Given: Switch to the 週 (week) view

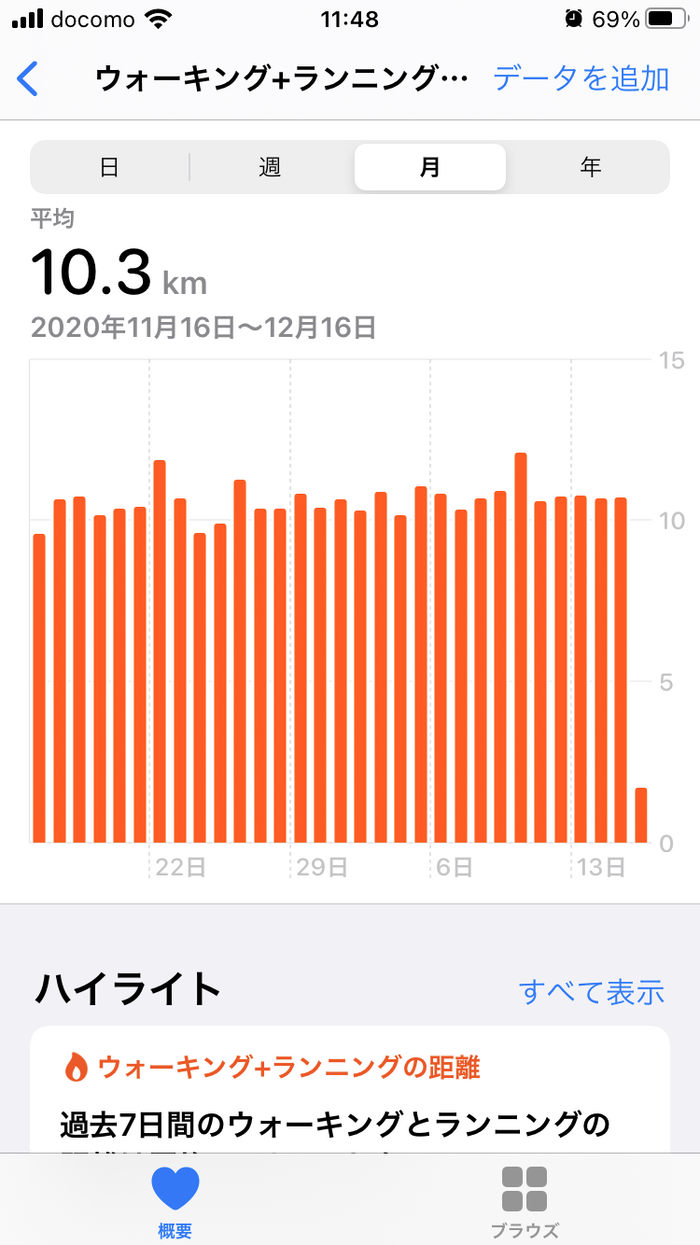Looking at the screenshot, I should click(x=270, y=167).
